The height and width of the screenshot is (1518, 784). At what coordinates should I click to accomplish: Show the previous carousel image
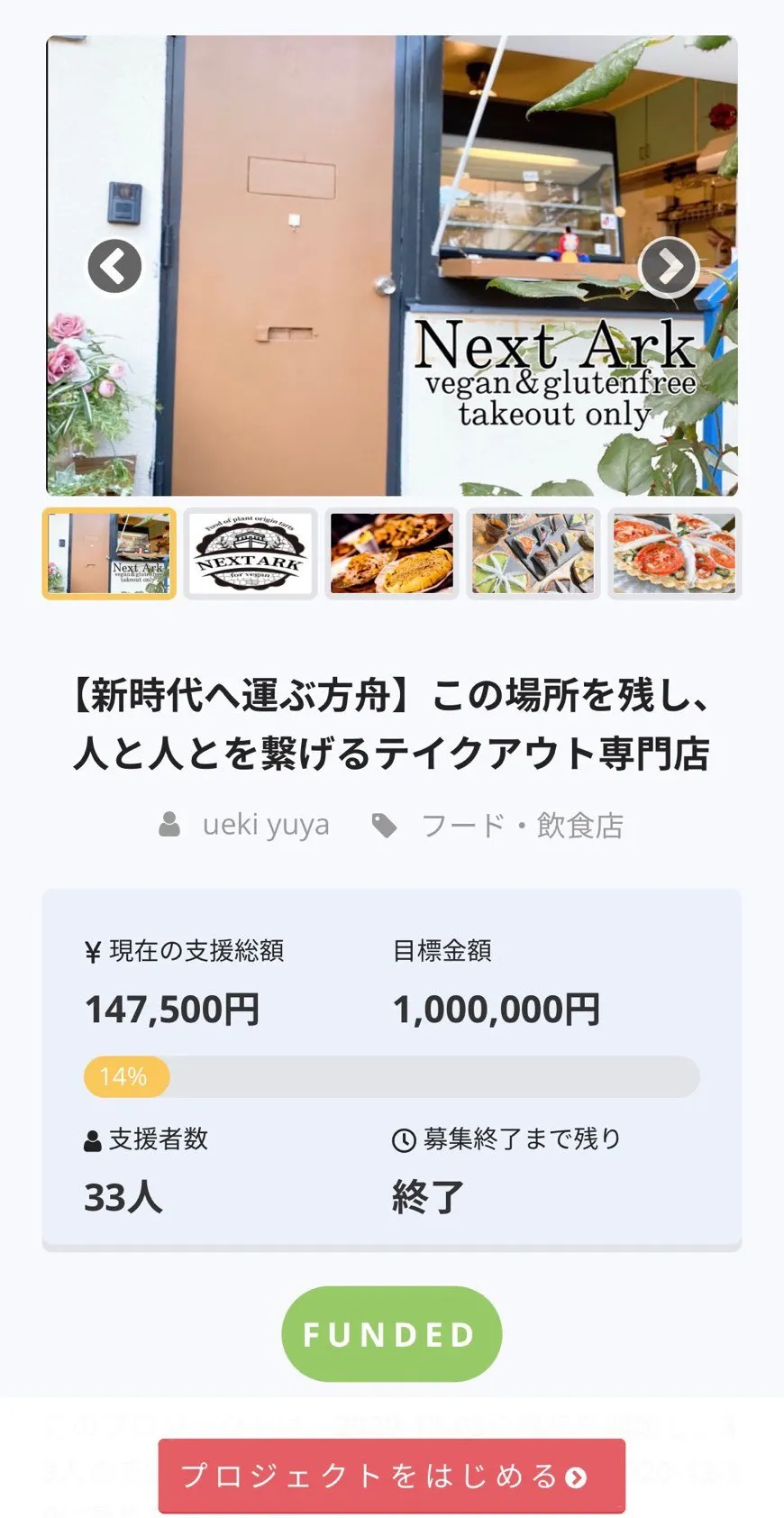[x=114, y=266]
